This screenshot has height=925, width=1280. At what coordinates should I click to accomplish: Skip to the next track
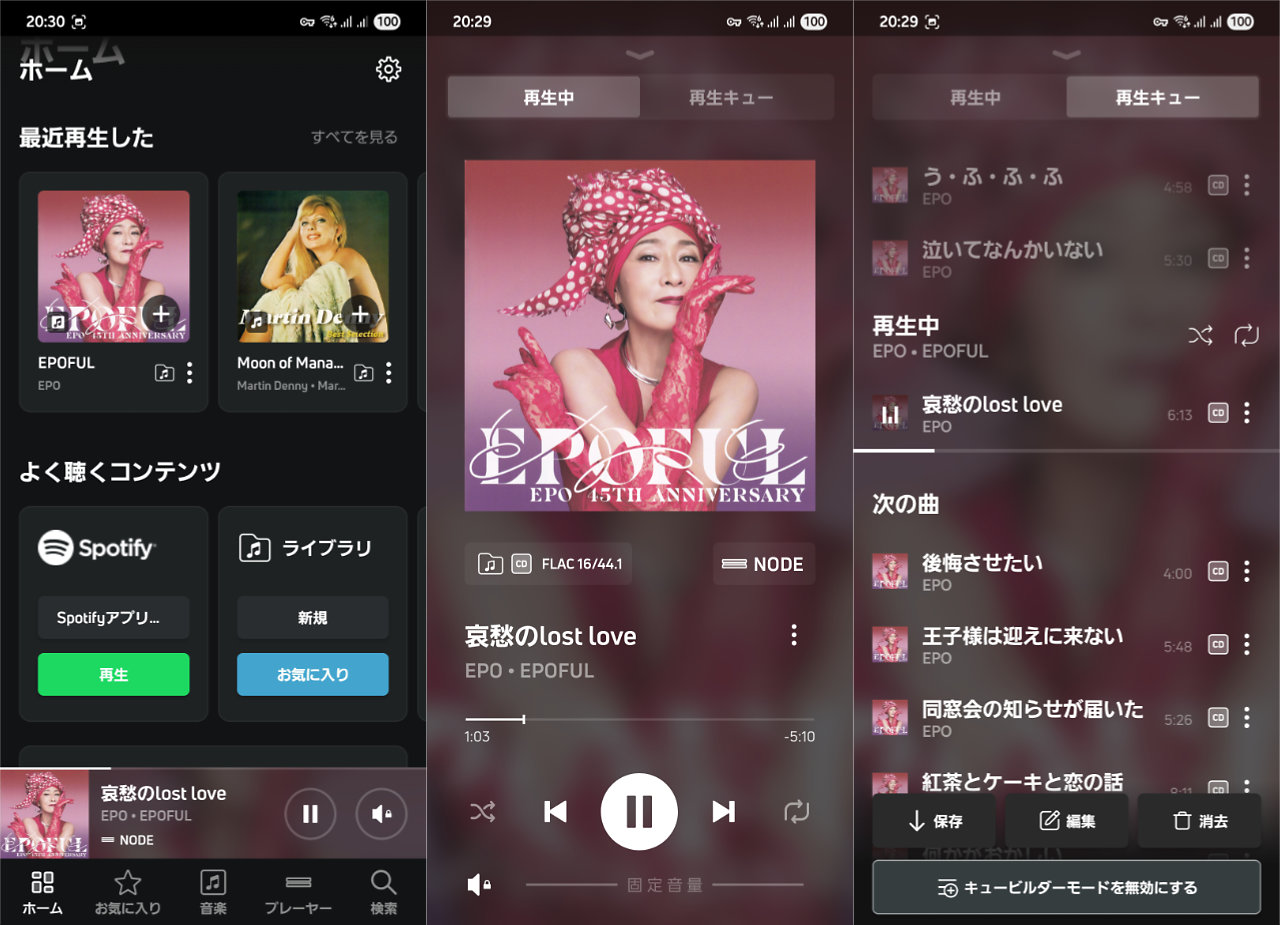tap(723, 811)
